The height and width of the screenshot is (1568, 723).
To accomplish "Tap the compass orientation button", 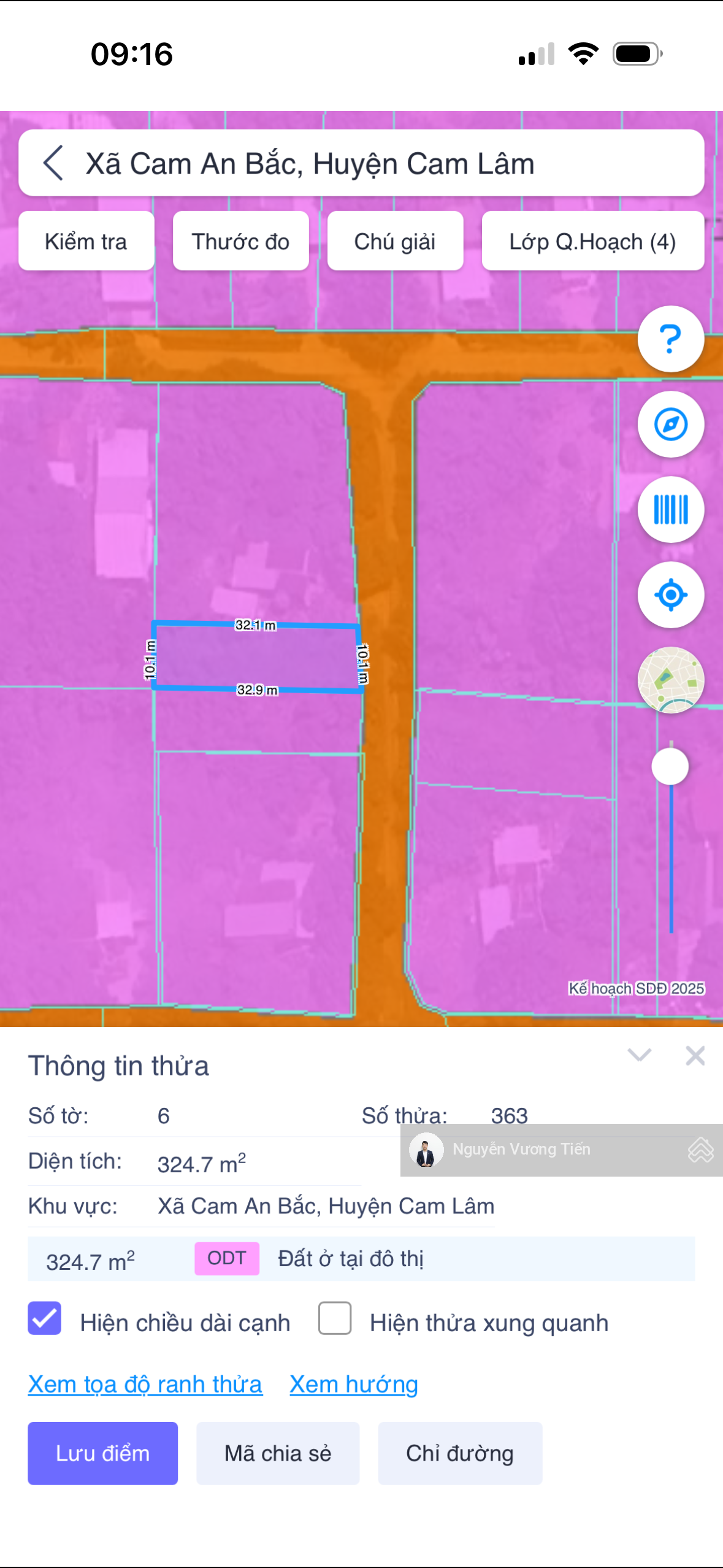I will (x=670, y=425).
